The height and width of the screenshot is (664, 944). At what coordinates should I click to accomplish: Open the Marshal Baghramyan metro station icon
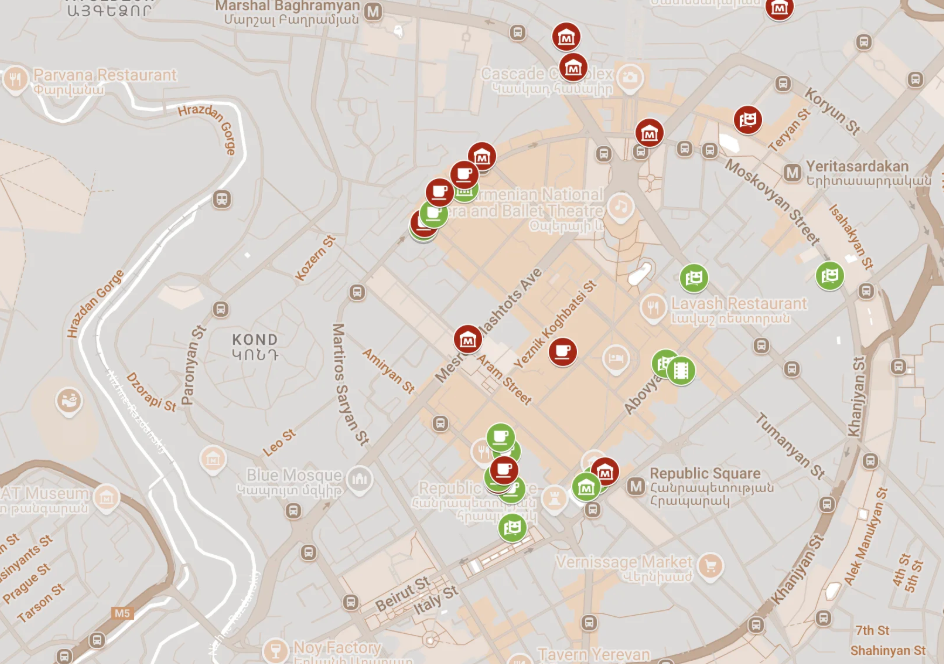click(373, 13)
